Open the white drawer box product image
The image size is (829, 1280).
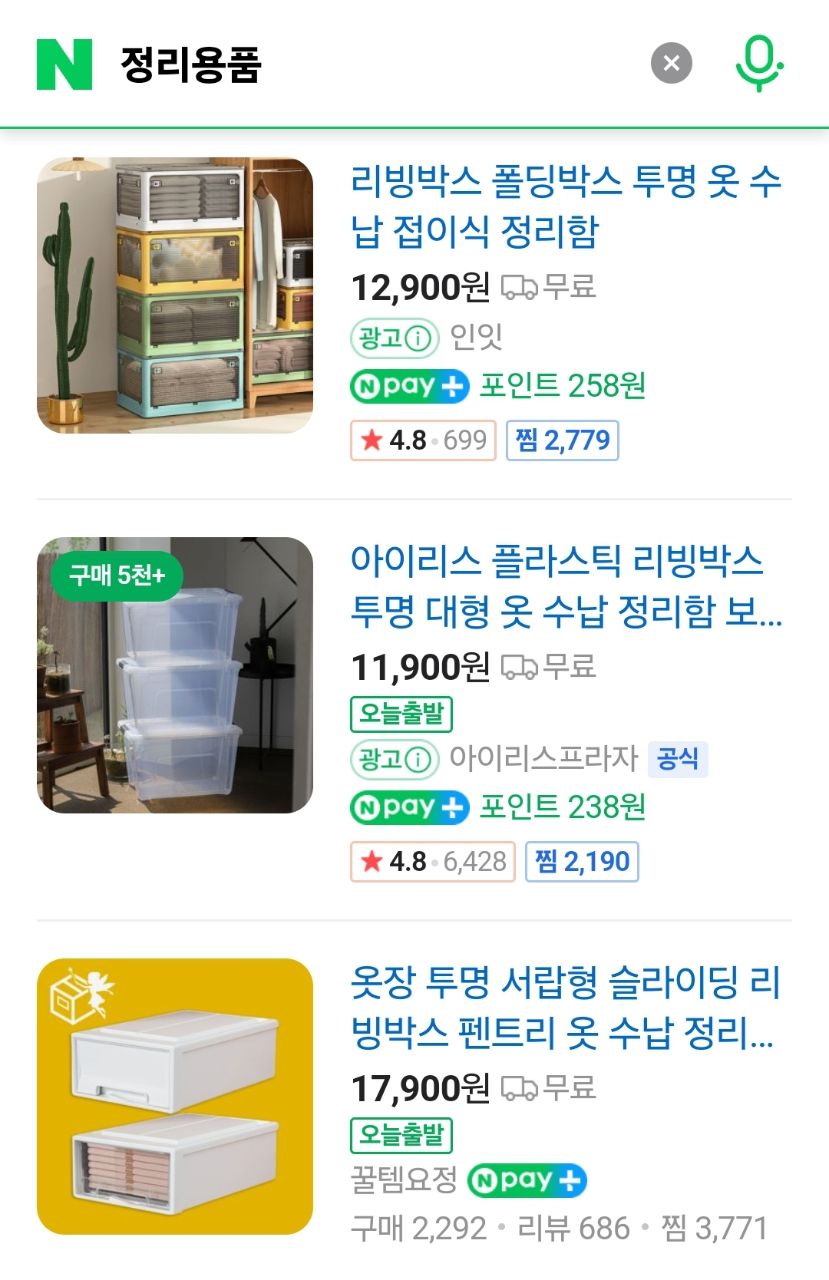coord(175,1097)
